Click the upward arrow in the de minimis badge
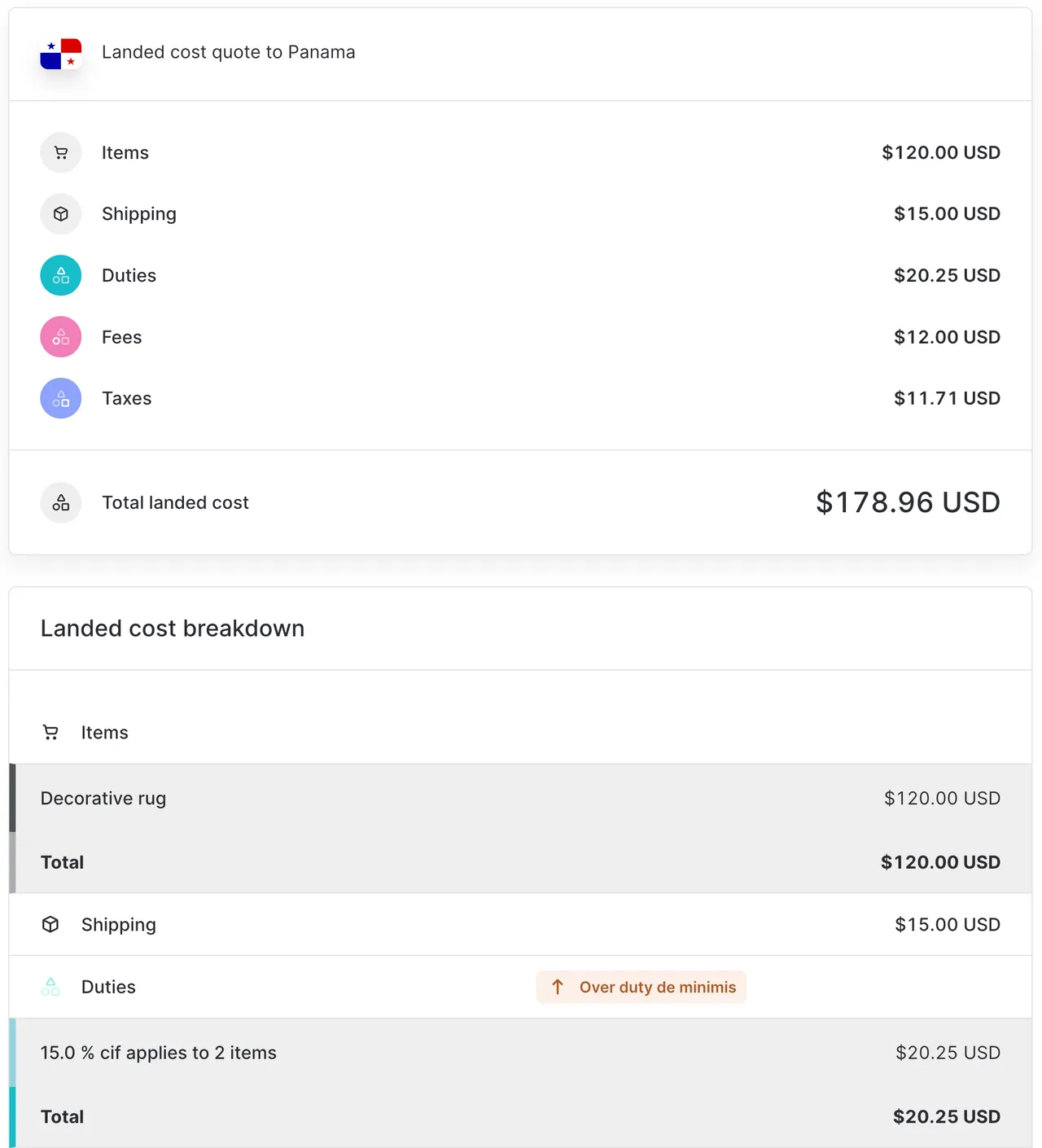The width and height of the screenshot is (1042, 1148). [558, 986]
